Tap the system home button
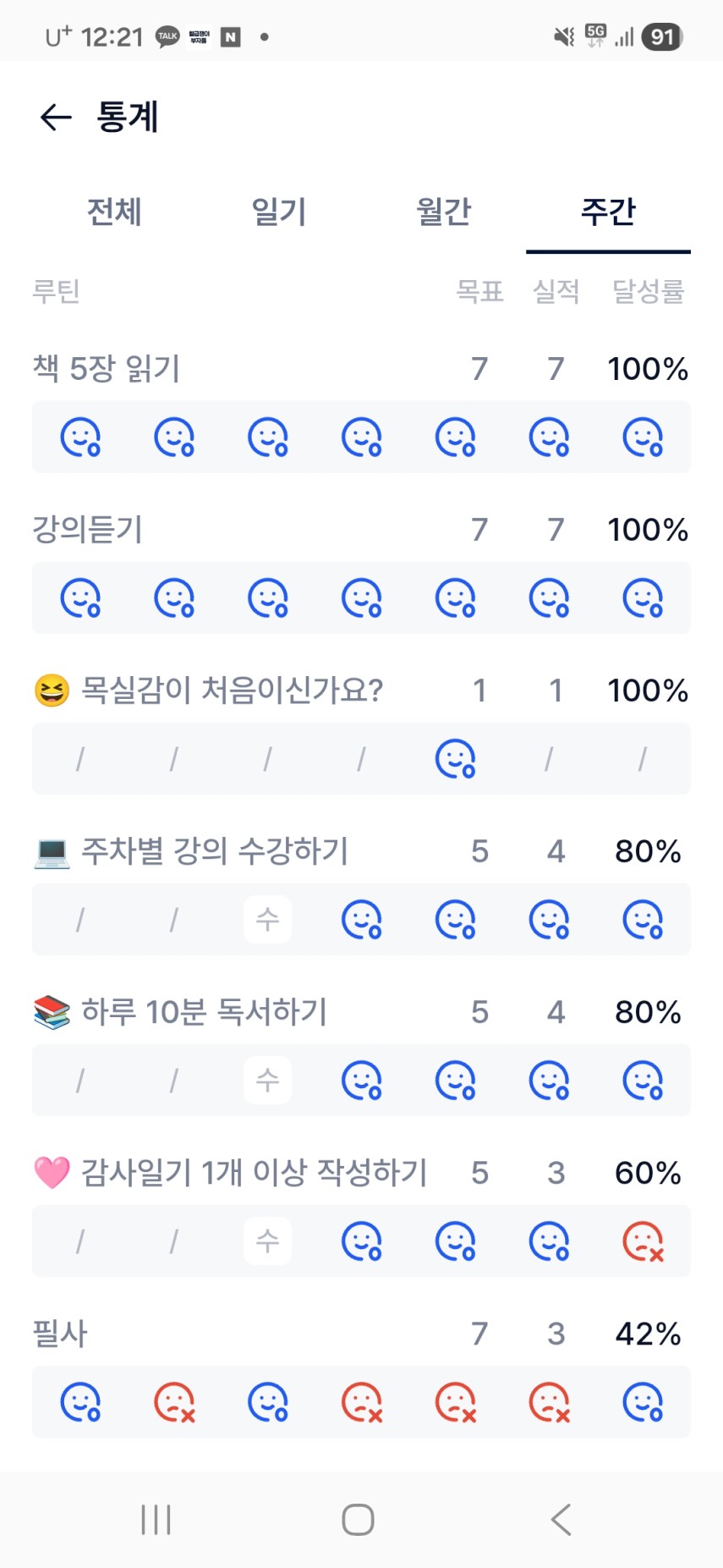Screen dimensions: 723x1568 (x=358, y=1520)
